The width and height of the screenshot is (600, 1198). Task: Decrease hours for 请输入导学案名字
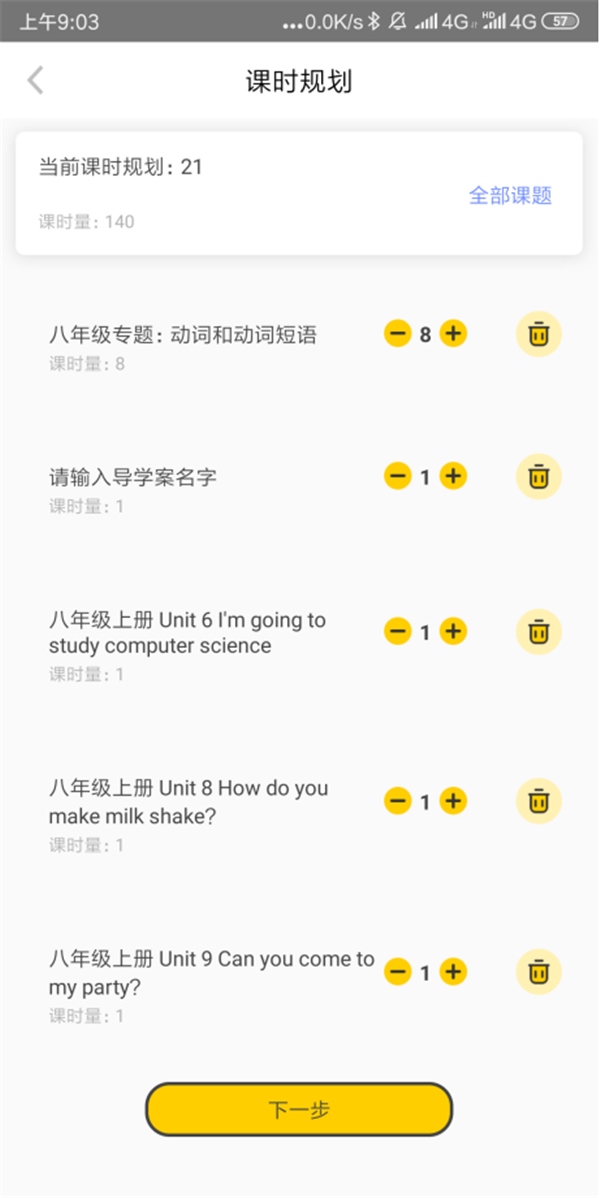[397, 477]
